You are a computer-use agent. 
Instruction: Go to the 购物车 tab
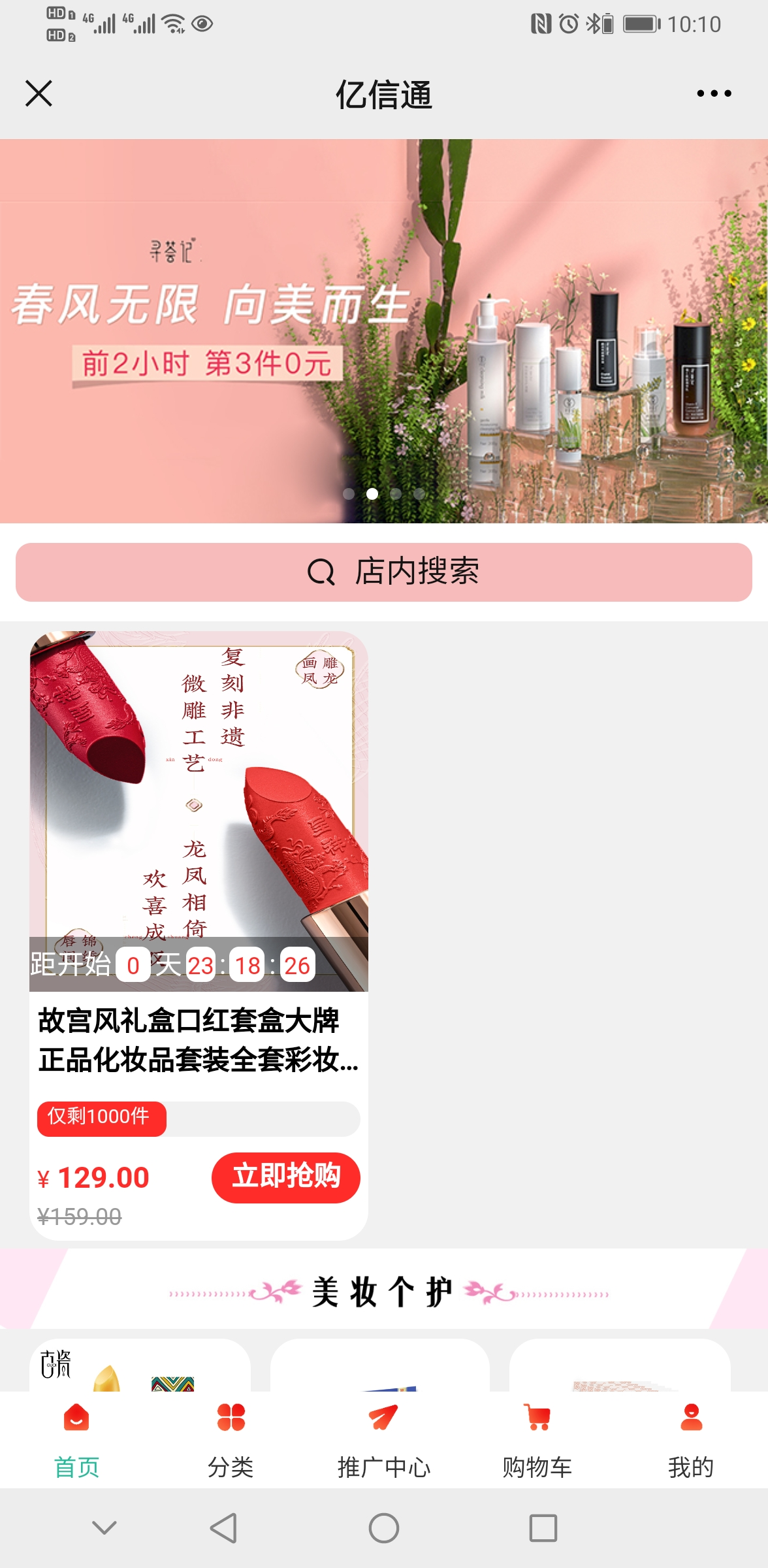[537, 1441]
